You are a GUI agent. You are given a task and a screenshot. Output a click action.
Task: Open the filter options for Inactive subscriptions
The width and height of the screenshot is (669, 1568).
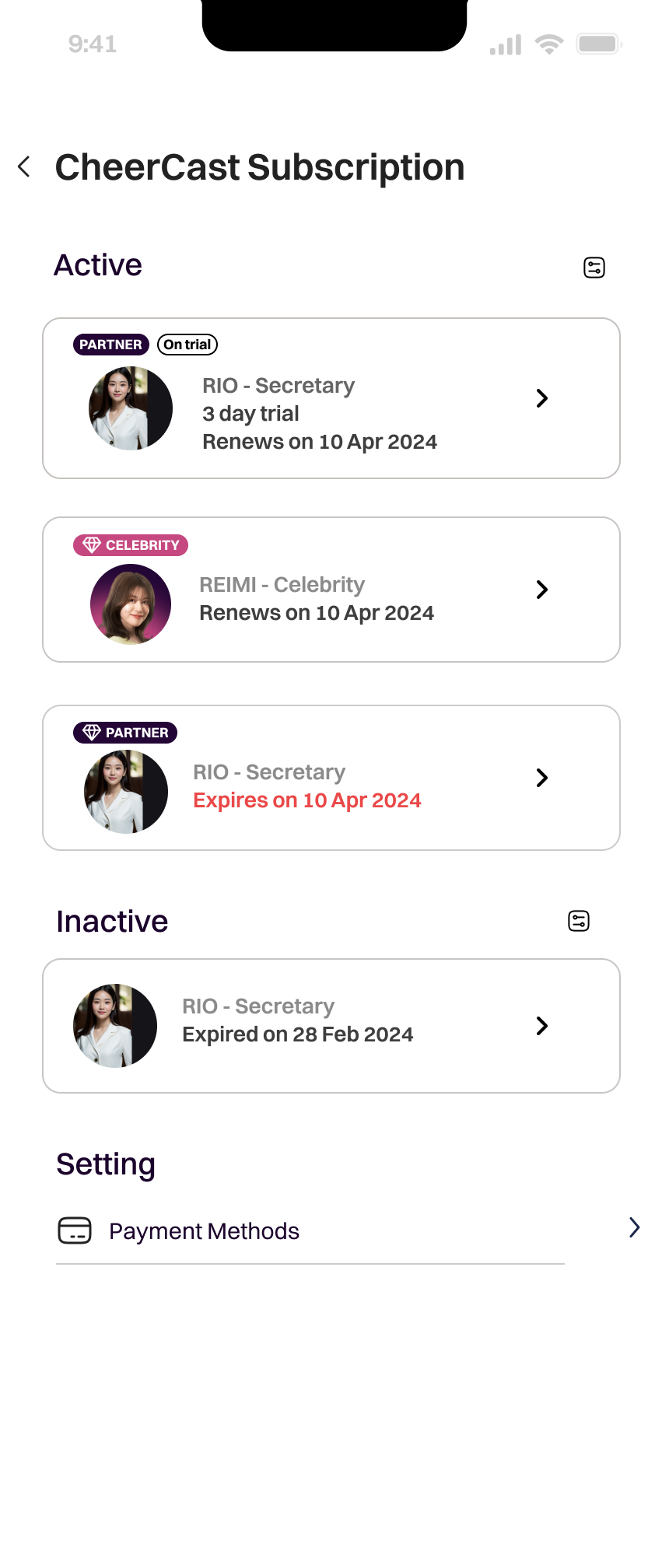click(x=579, y=920)
